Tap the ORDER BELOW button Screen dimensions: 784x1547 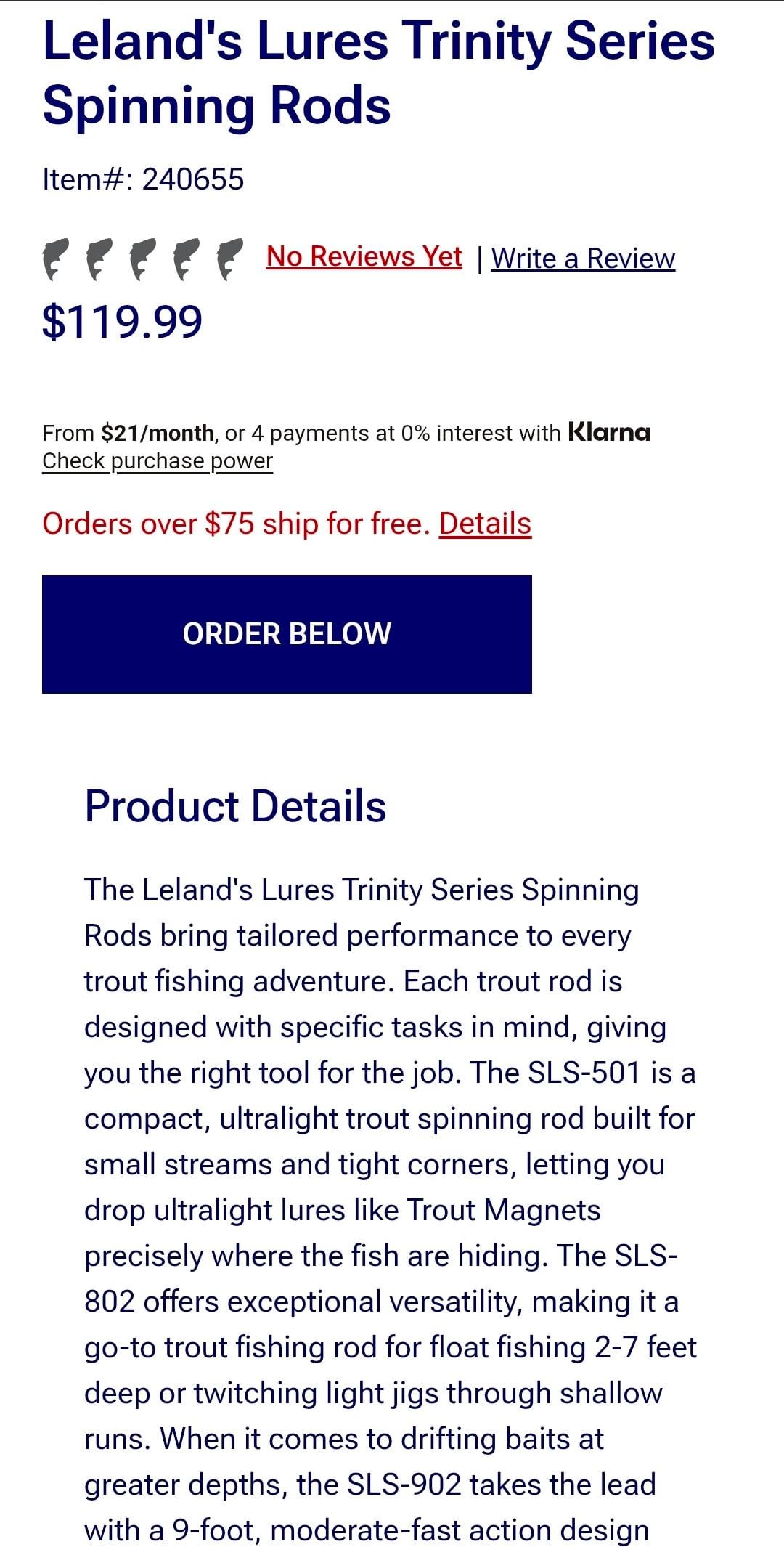click(287, 634)
